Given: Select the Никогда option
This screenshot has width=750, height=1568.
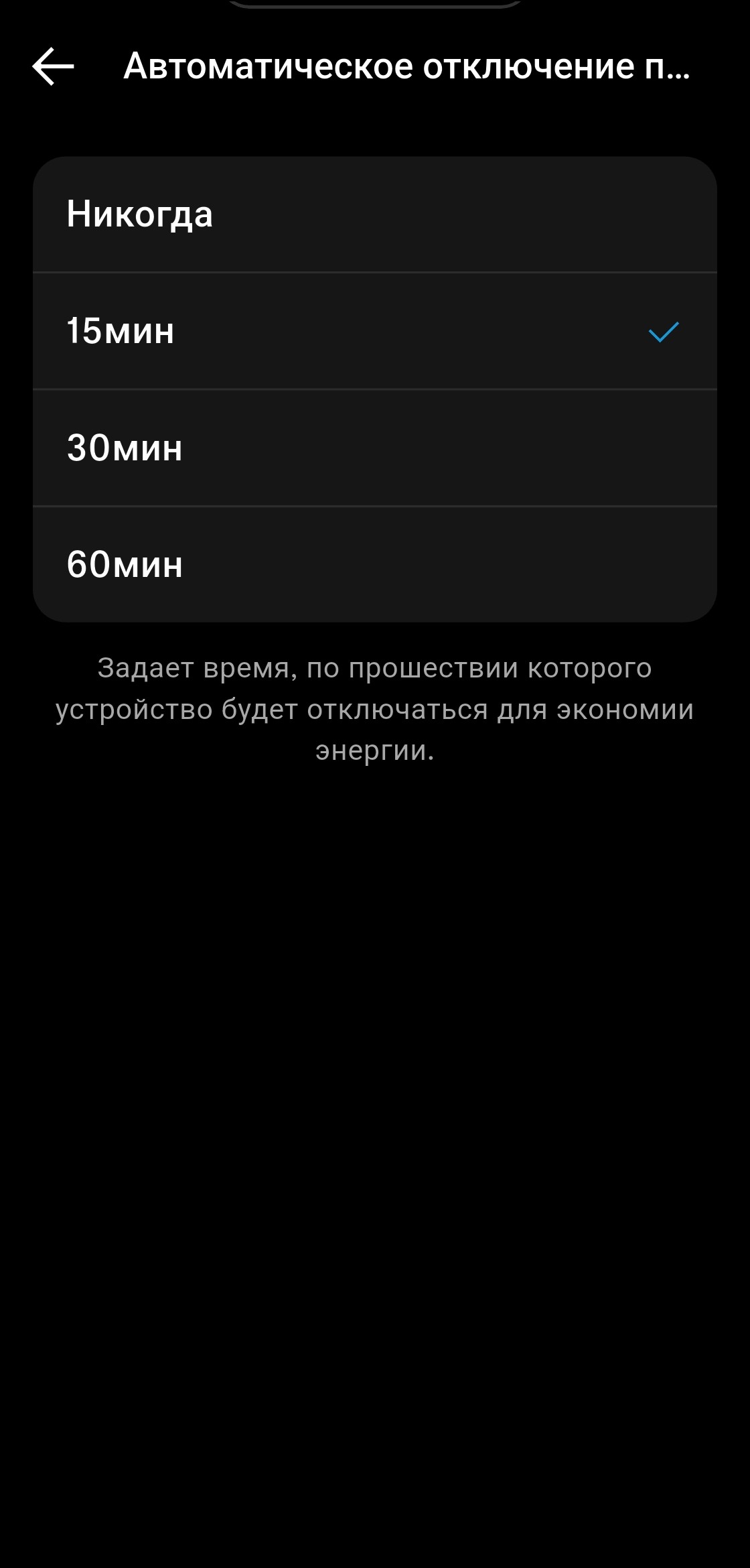Looking at the screenshot, I should [374, 215].
